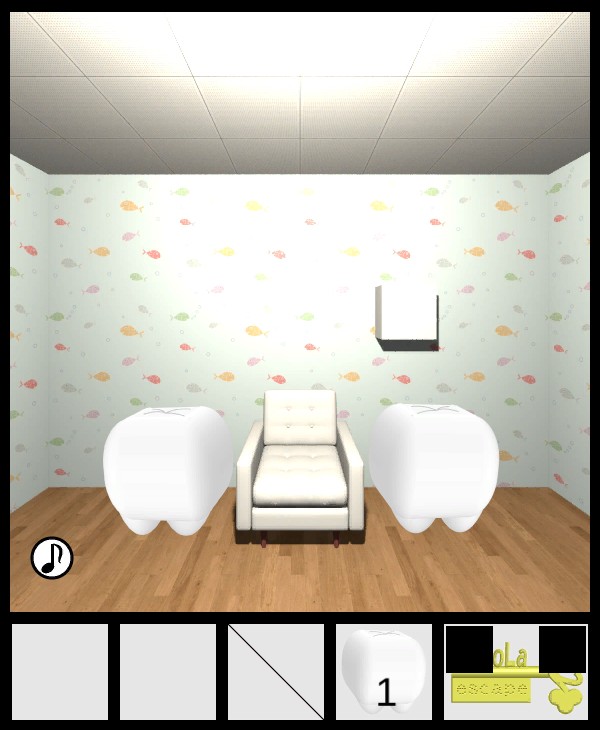The image size is (600, 730).
Task: Tap the tooth-shaped object right of armchair
Action: (434, 466)
